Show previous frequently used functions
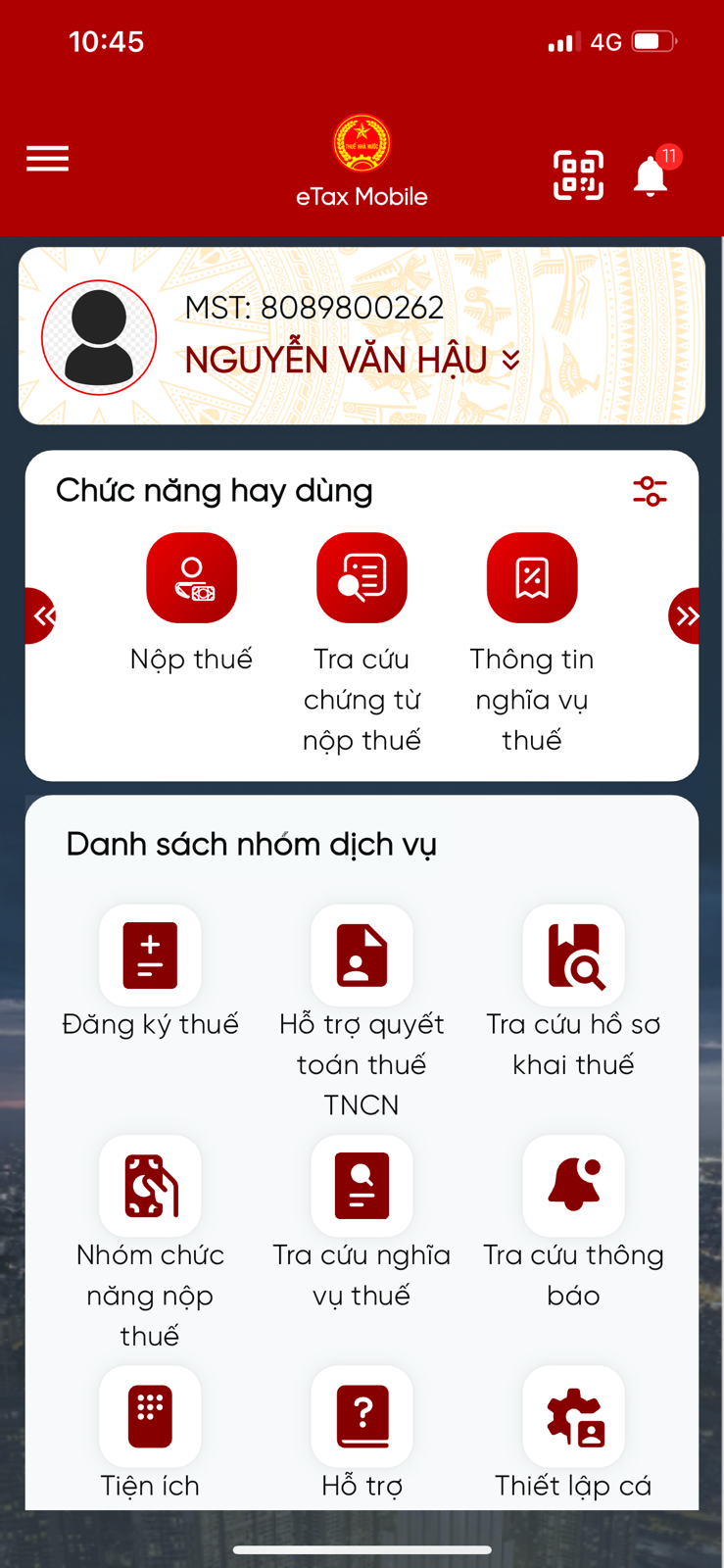 click(x=41, y=615)
